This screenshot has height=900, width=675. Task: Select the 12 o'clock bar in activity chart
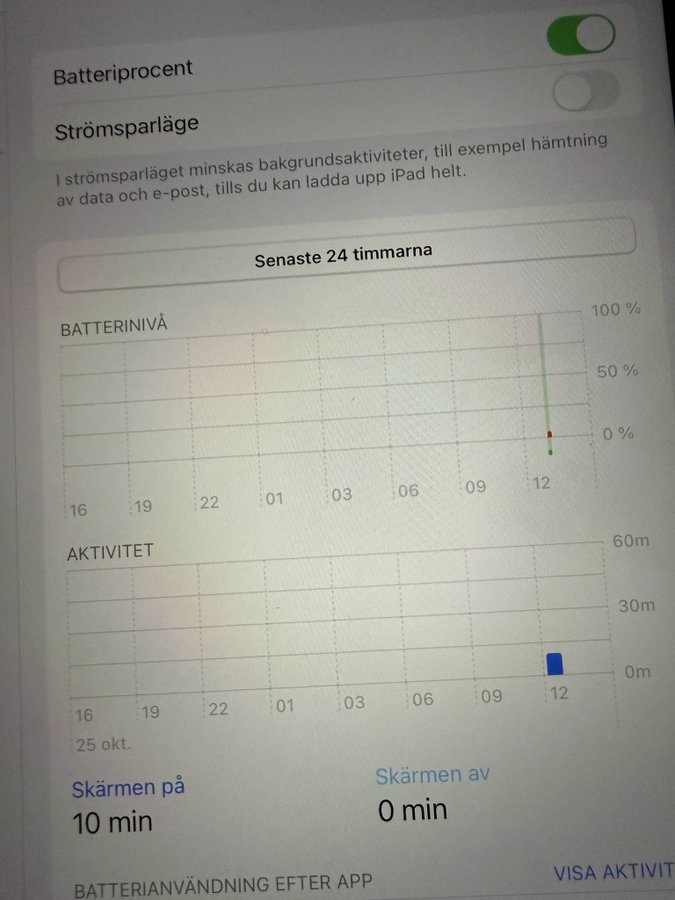555,663
